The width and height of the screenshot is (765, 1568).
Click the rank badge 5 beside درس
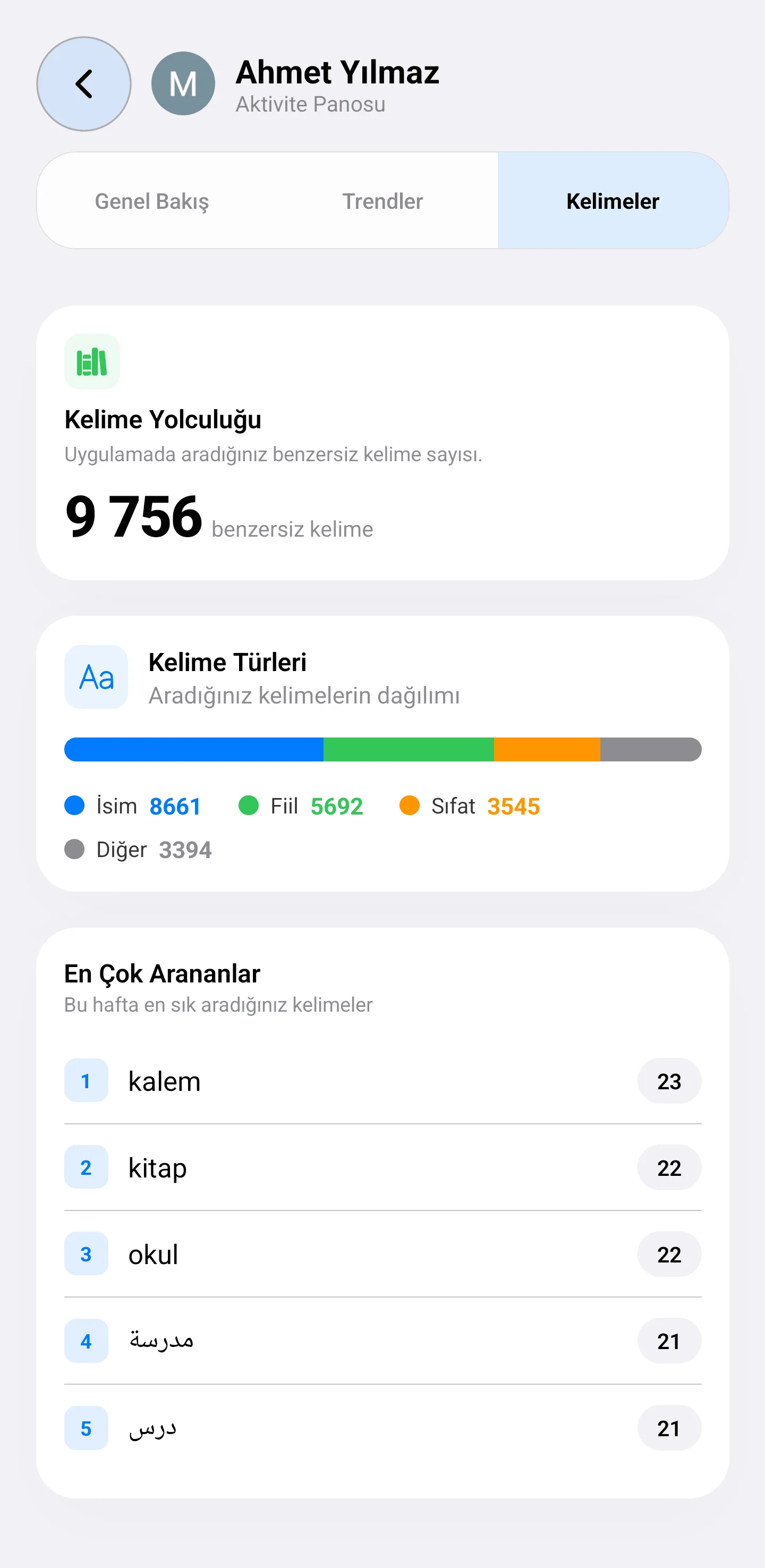tap(86, 1428)
